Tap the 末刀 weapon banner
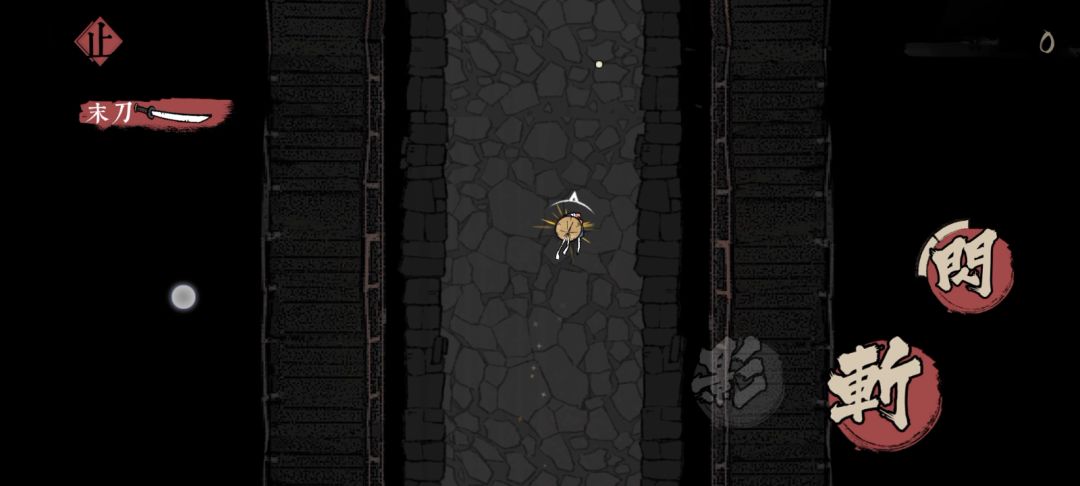This screenshot has width=1080, height=486. tap(156, 114)
